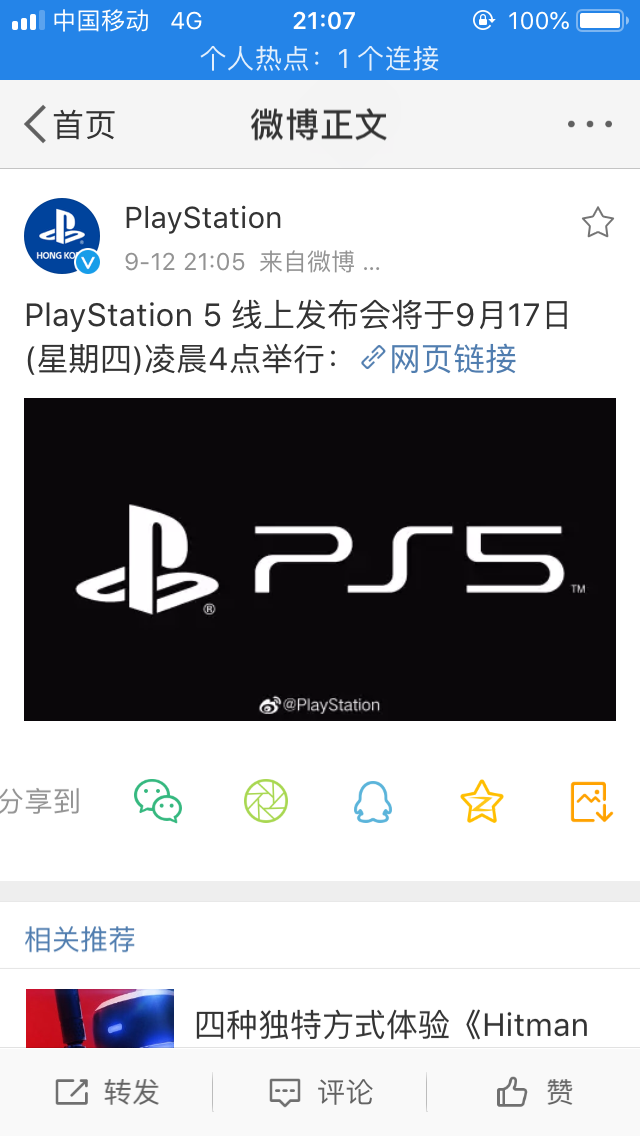Favorite this post with the star icon

[598, 222]
